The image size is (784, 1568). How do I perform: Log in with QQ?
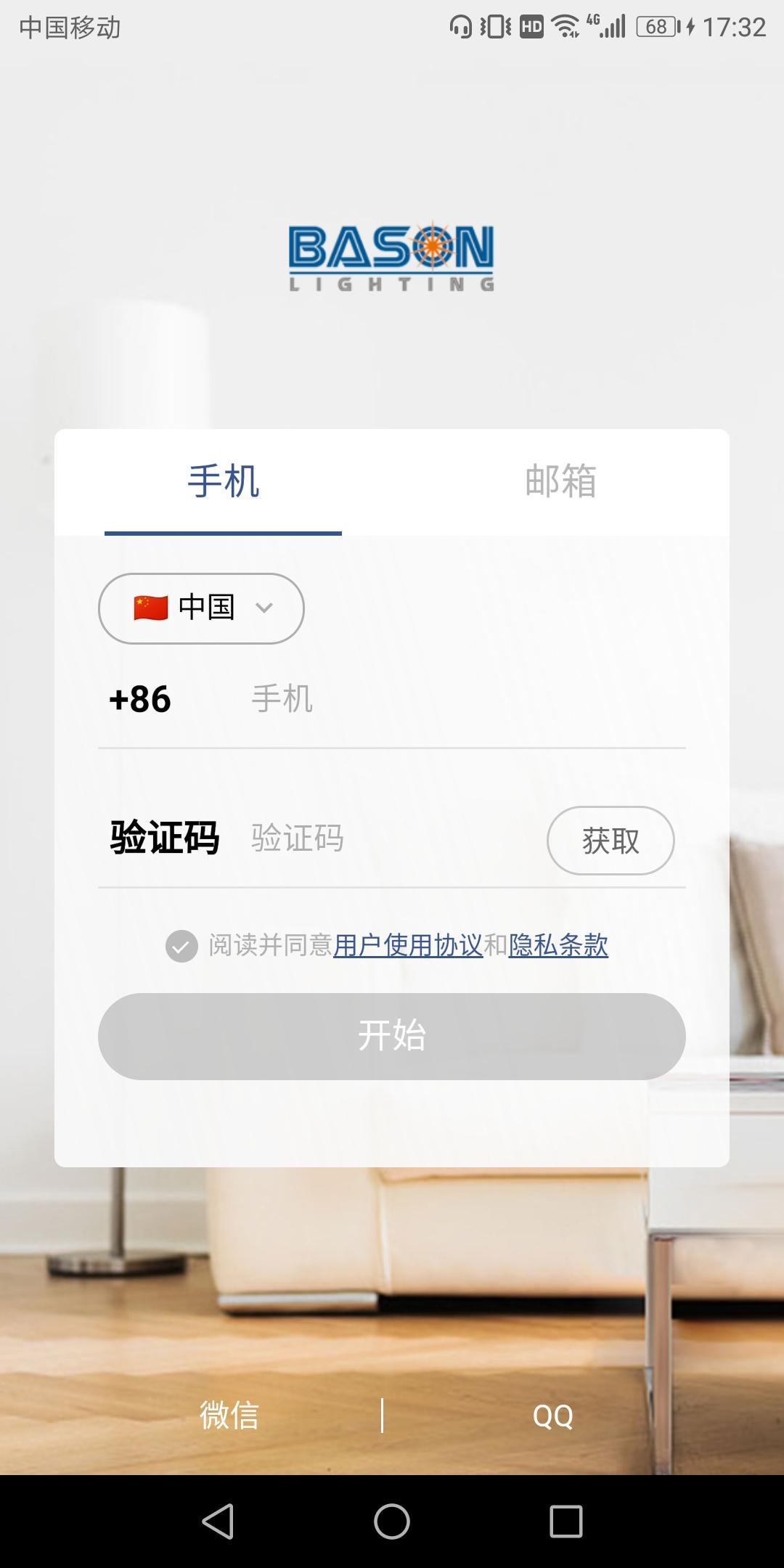(553, 1416)
